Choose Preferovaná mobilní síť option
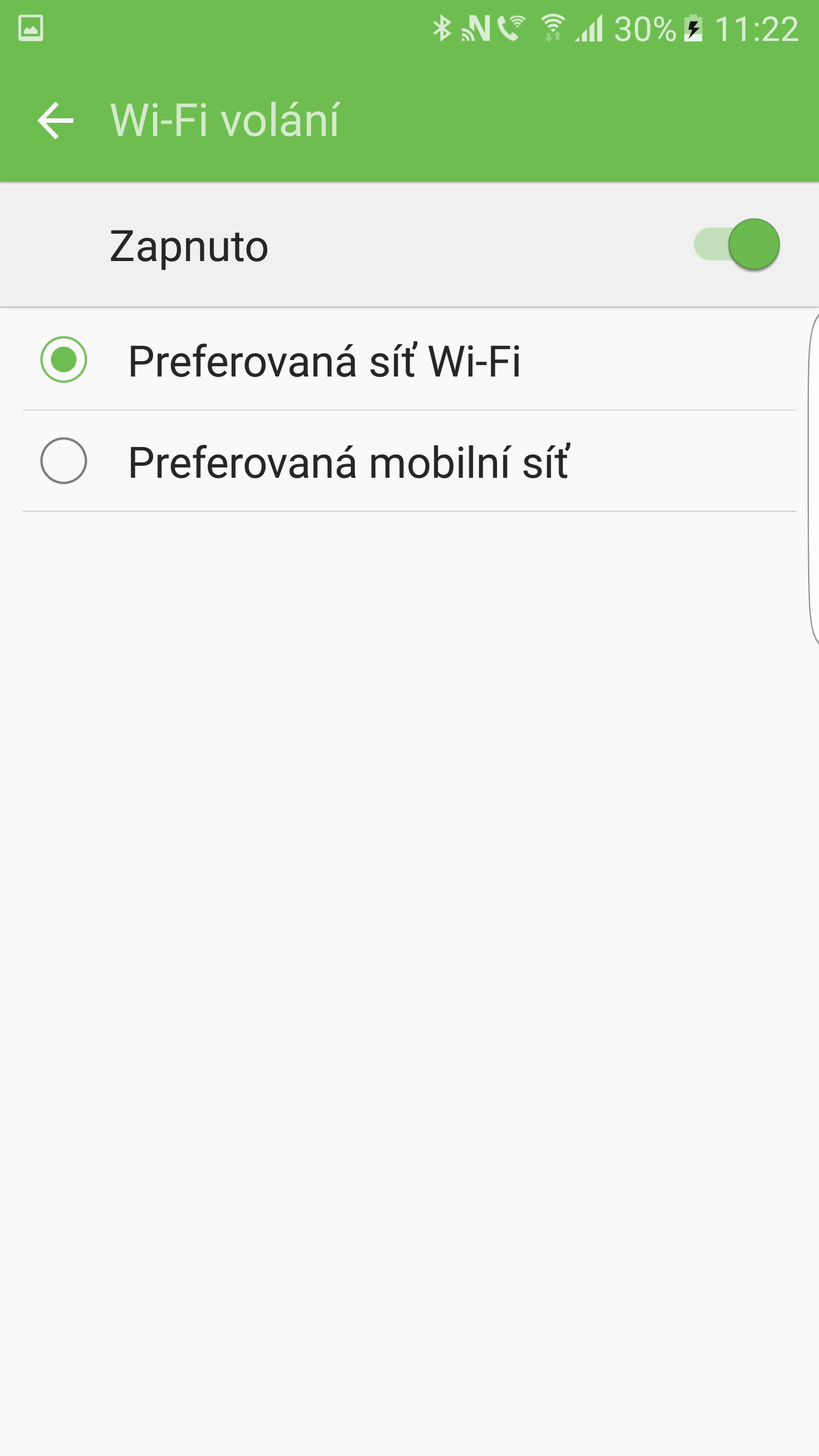 pyautogui.click(x=409, y=461)
